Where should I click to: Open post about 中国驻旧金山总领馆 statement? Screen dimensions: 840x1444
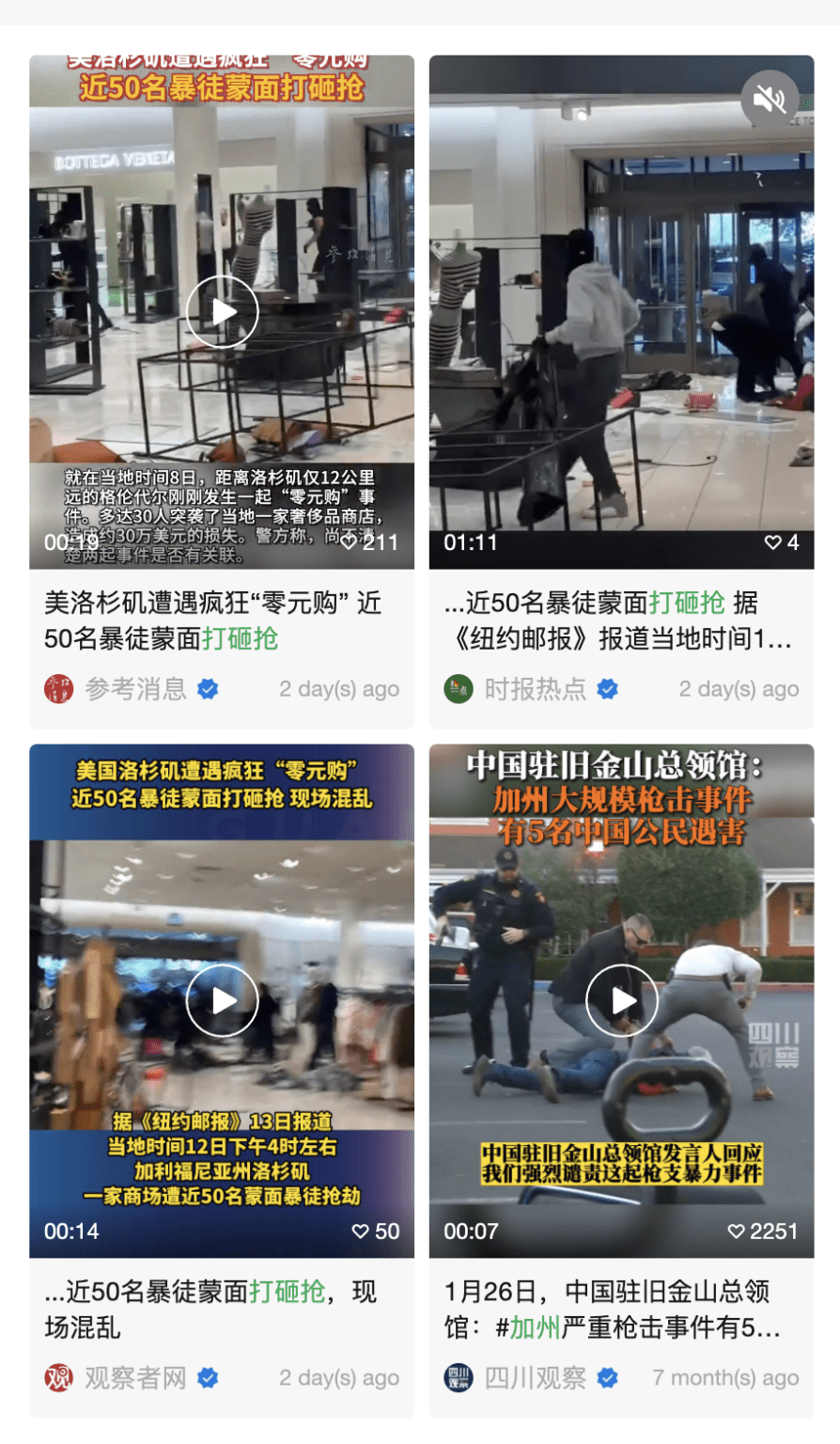click(x=613, y=1310)
